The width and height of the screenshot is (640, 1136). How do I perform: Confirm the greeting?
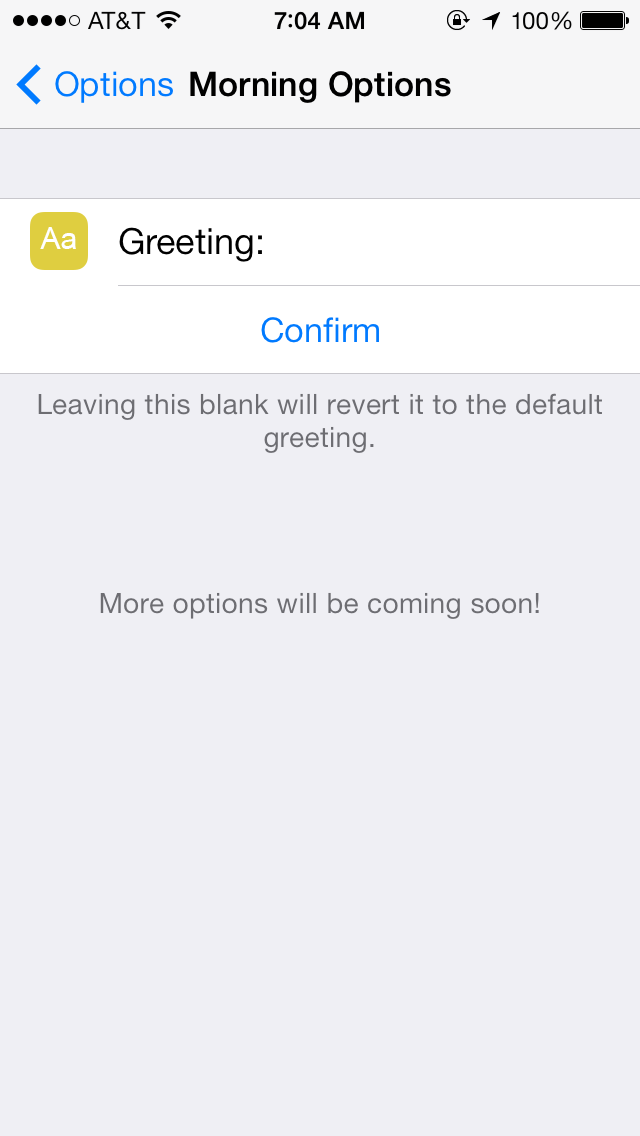320,330
